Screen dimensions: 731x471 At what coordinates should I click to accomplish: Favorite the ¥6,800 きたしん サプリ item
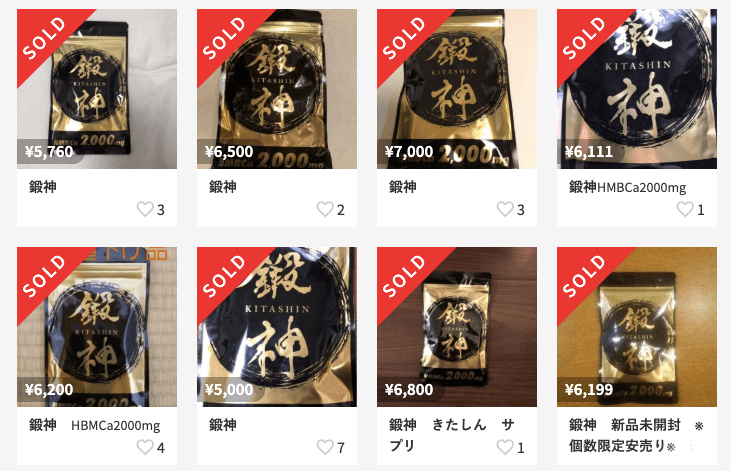pos(505,447)
